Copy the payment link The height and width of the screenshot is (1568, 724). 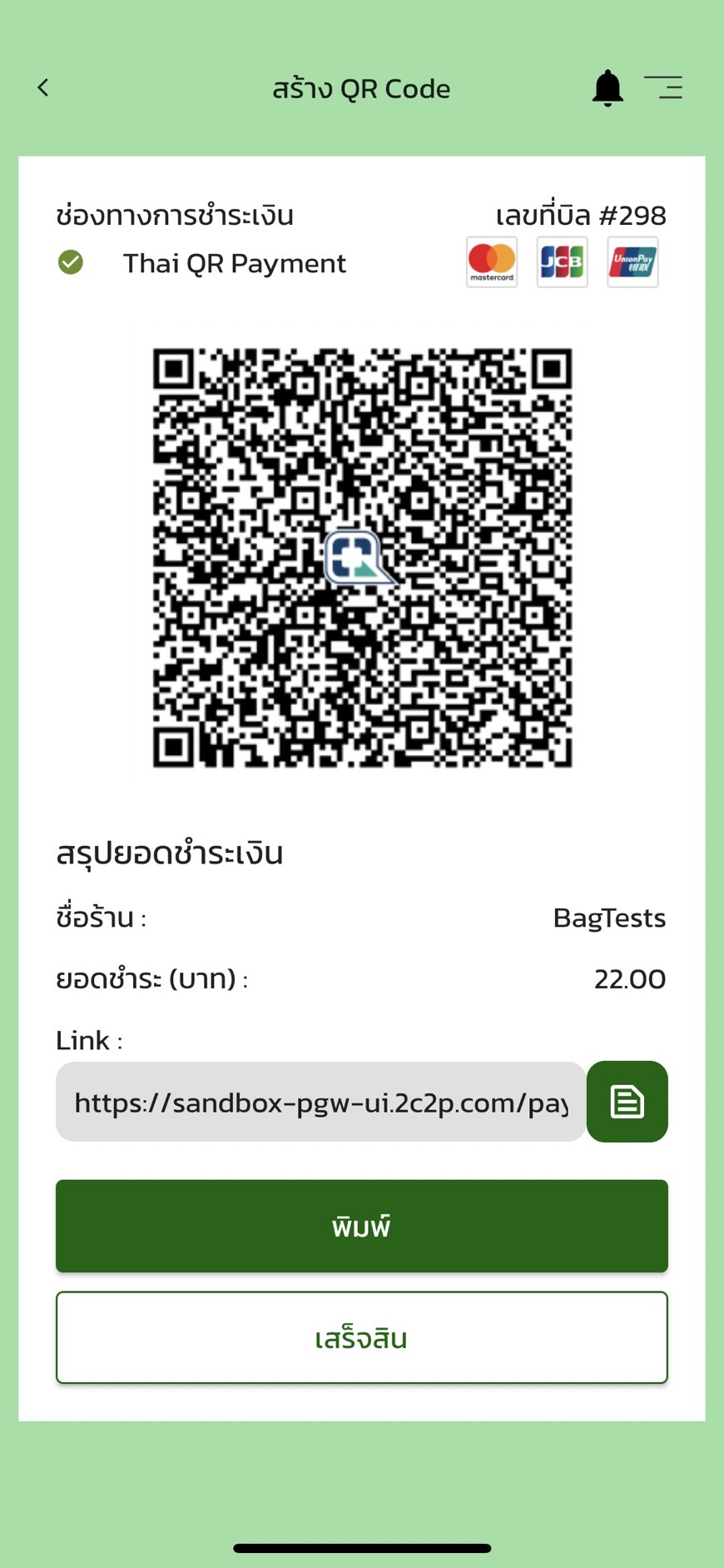627,1102
